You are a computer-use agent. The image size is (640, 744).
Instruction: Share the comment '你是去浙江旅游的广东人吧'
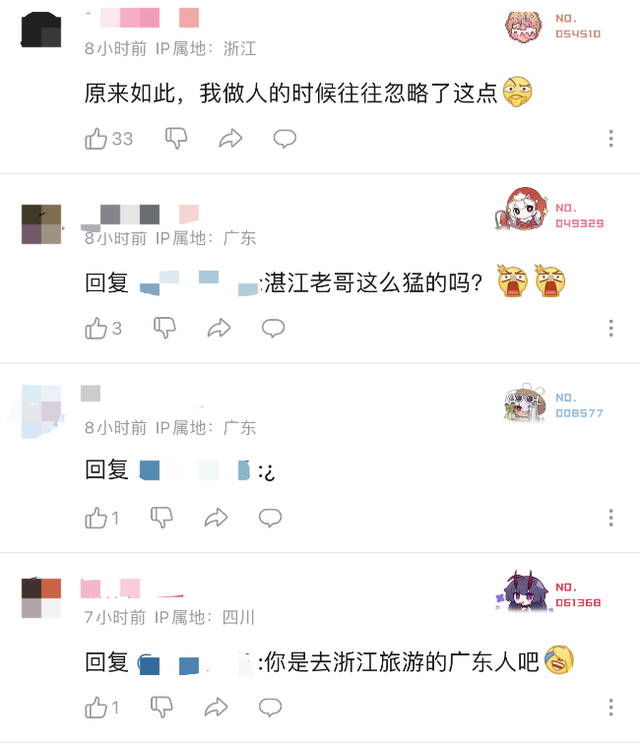tap(216, 708)
